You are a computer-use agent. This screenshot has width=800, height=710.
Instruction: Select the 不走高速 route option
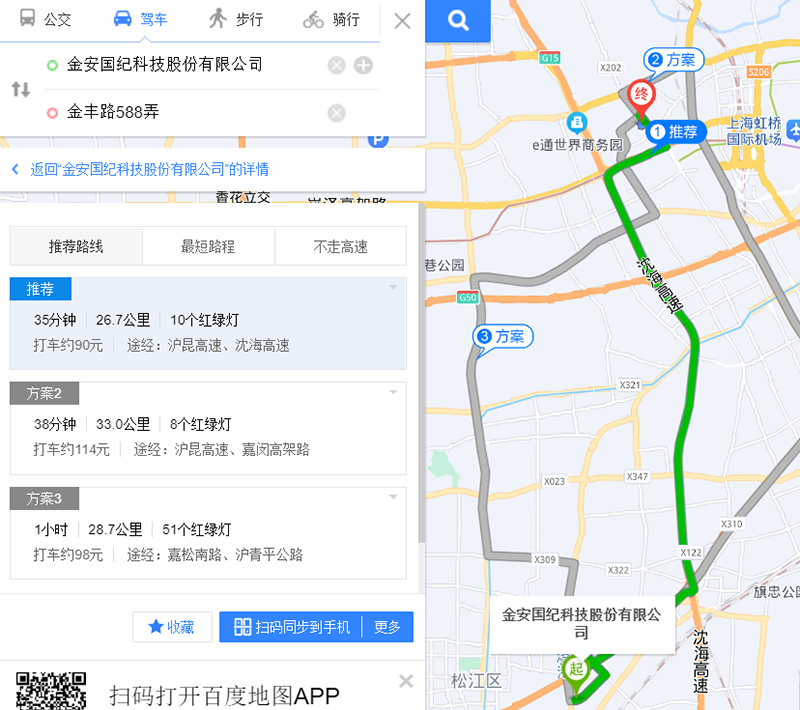(340, 246)
